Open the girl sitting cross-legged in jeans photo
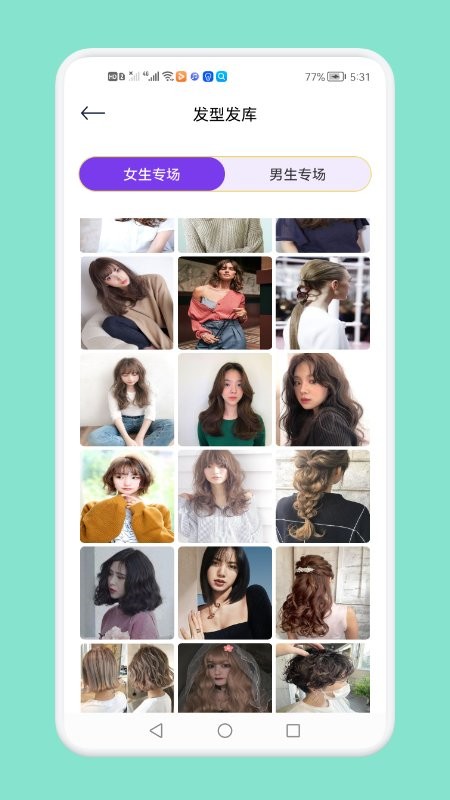Screen dimensions: 450x800 (x=127, y=399)
